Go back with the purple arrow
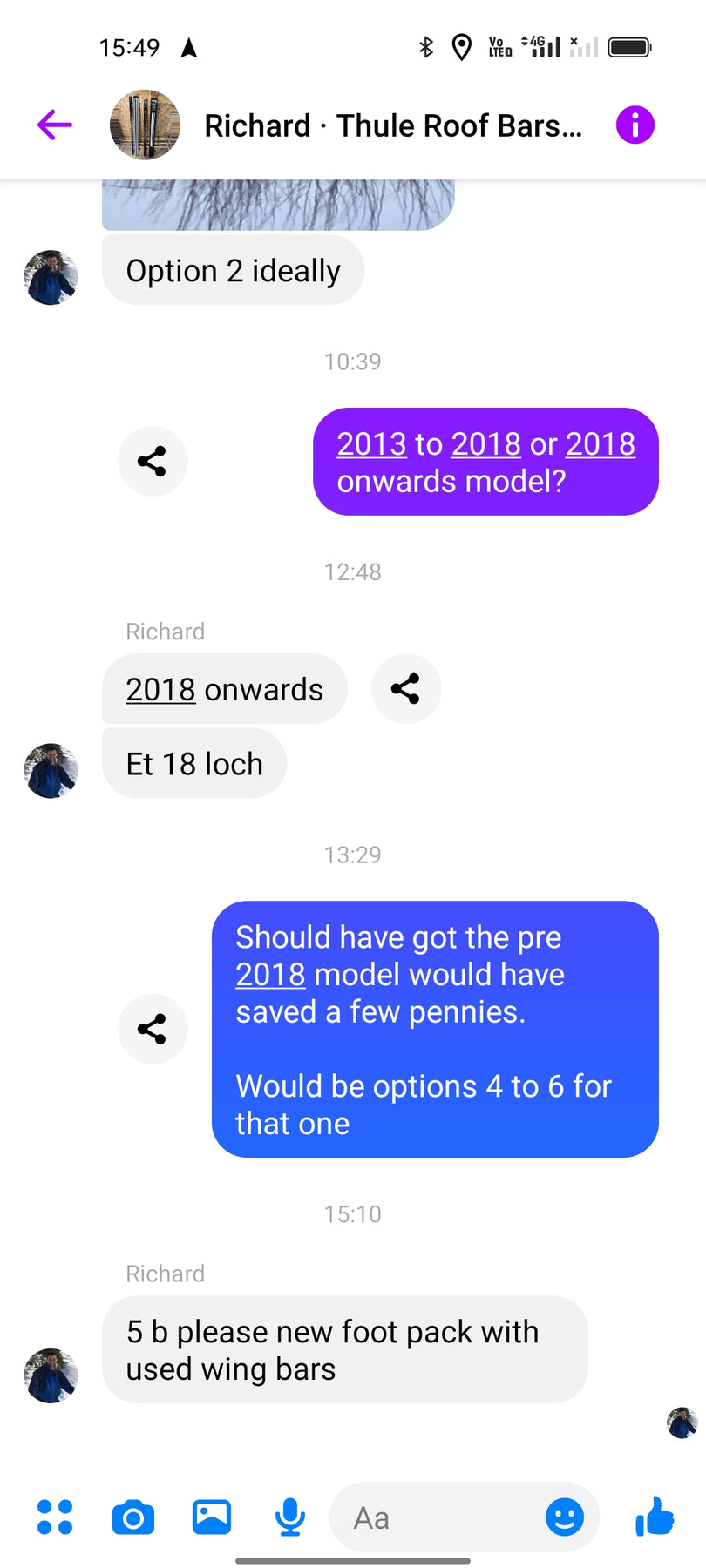The image size is (706, 1568). 54,125
